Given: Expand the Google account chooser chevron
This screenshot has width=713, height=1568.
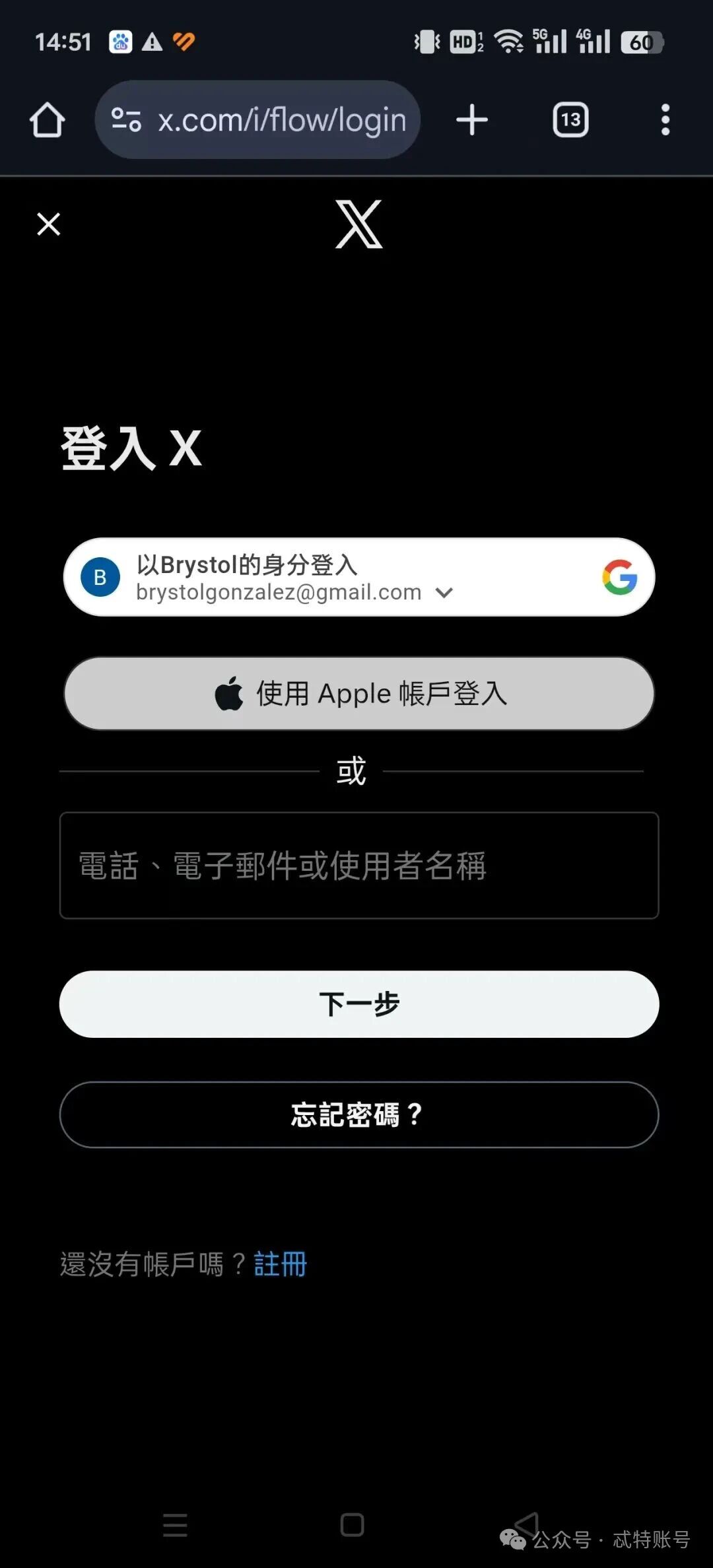Looking at the screenshot, I should point(444,592).
